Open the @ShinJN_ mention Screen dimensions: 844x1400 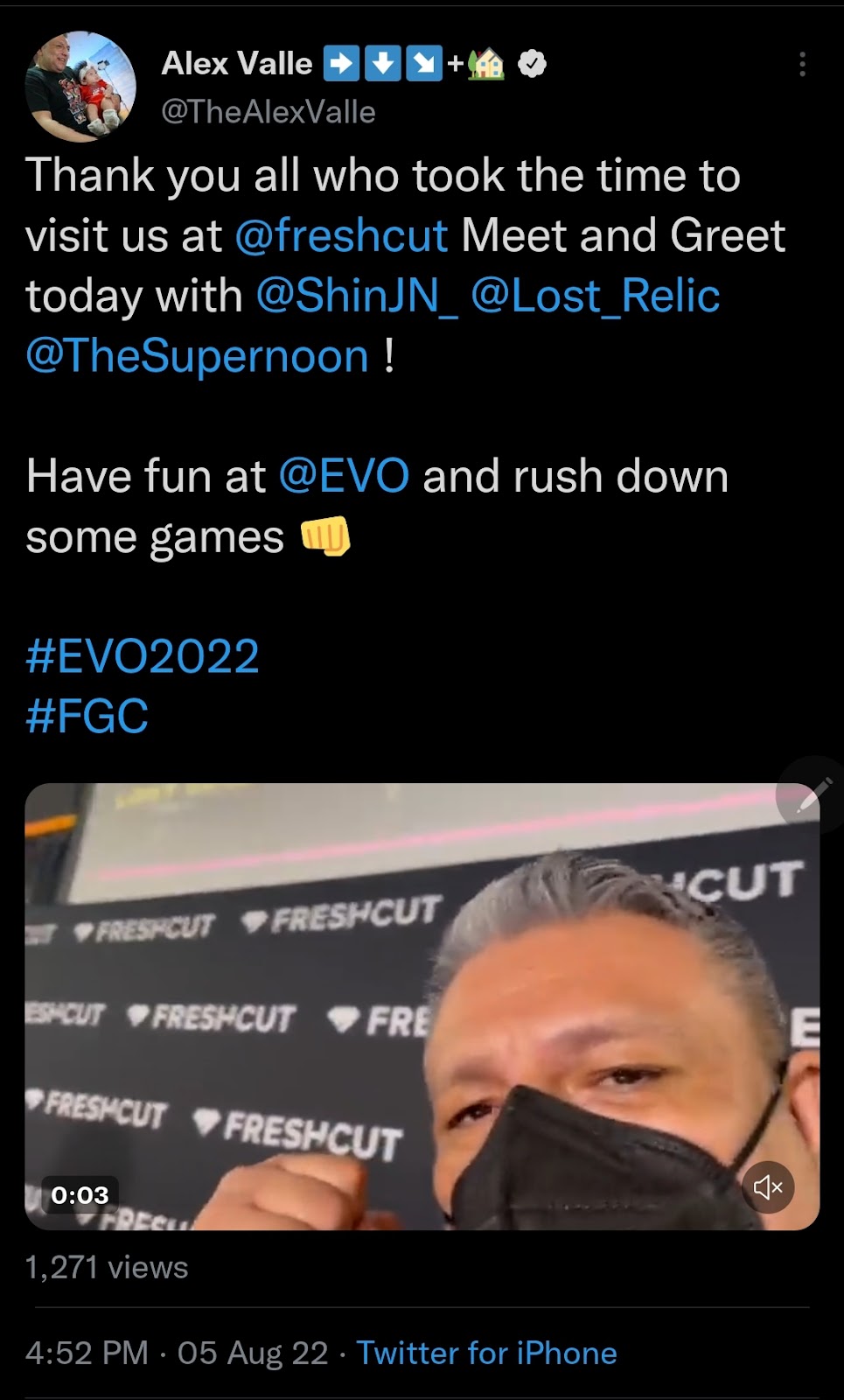click(356, 296)
